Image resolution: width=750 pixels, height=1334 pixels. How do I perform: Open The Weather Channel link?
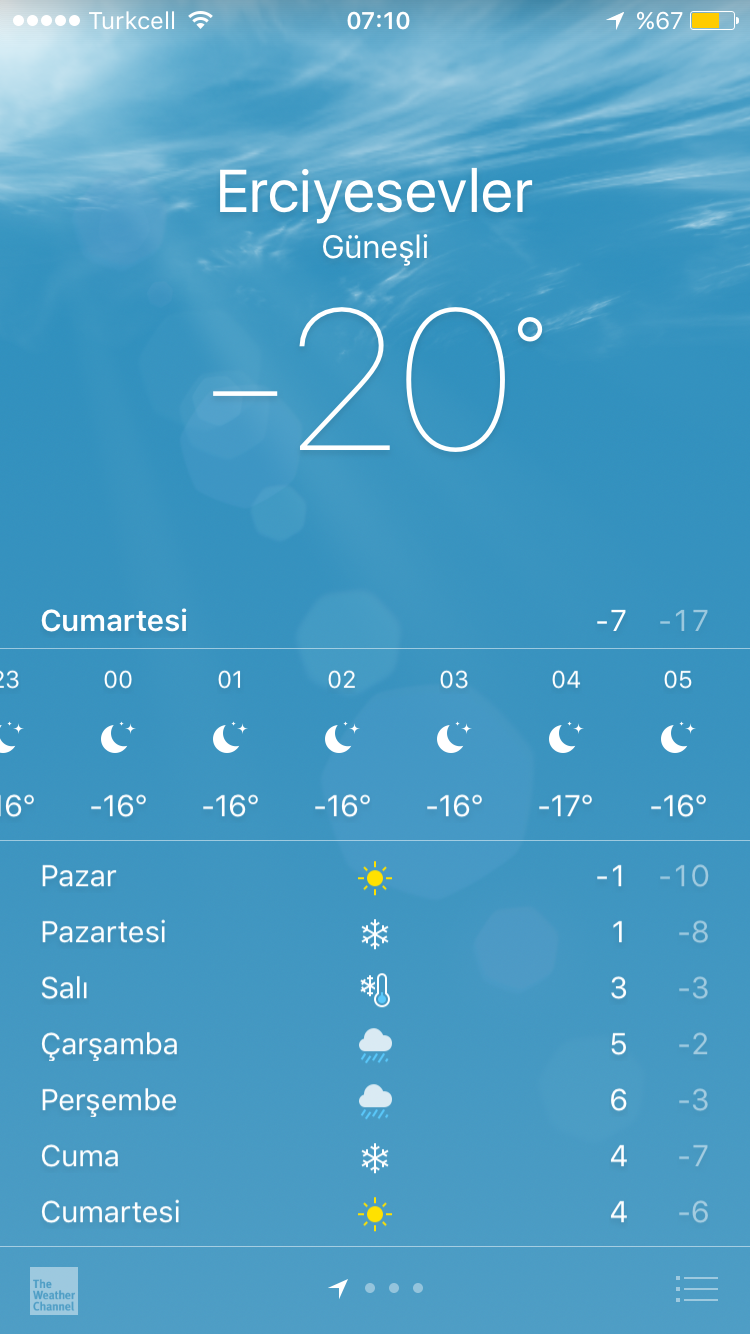[x=54, y=1290]
